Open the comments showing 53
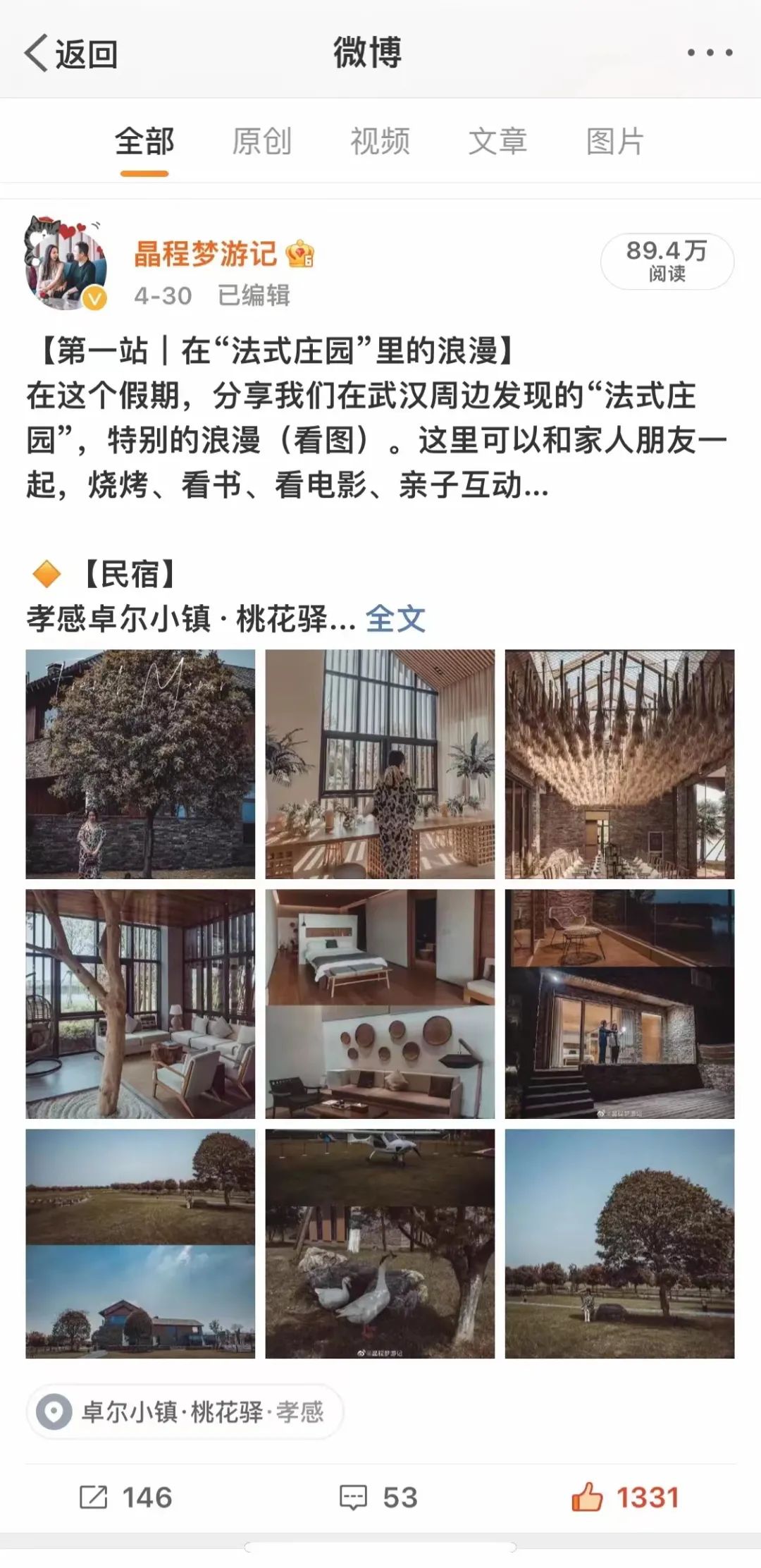Screen dimensions: 761x1568 [x=379, y=1497]
